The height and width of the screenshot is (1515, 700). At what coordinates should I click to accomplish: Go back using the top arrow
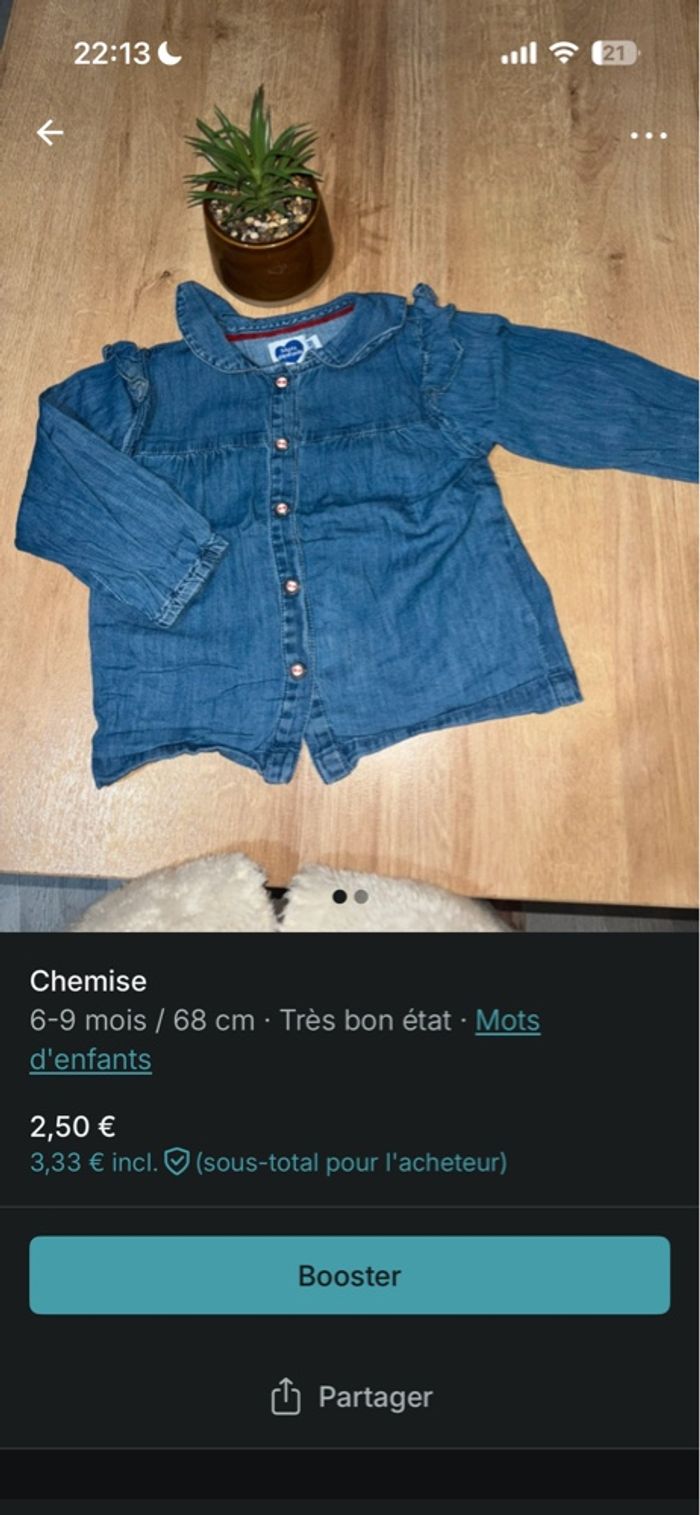pyautogui.click(x=49, y=132)
